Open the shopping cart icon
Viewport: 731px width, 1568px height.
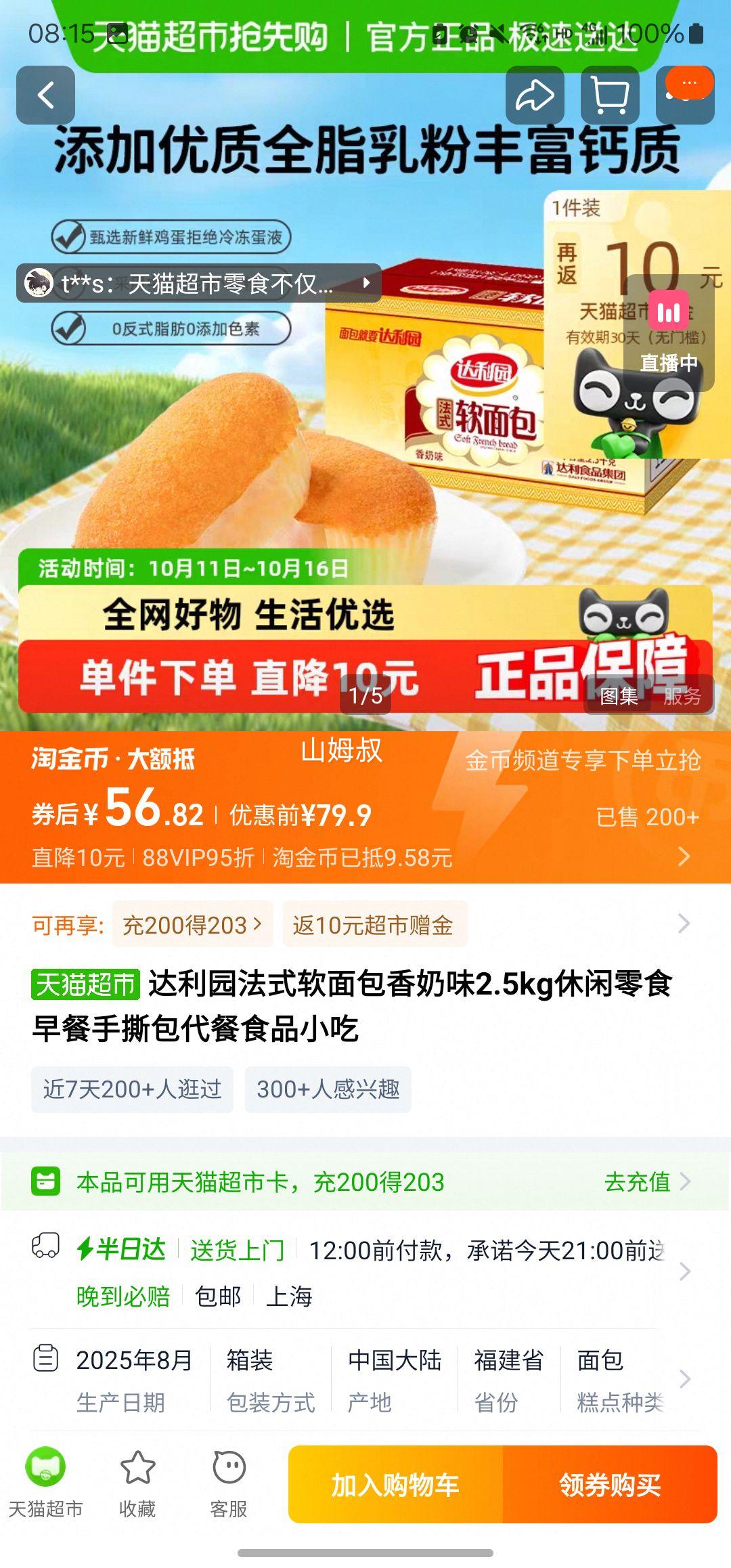(x=610, y=95)
